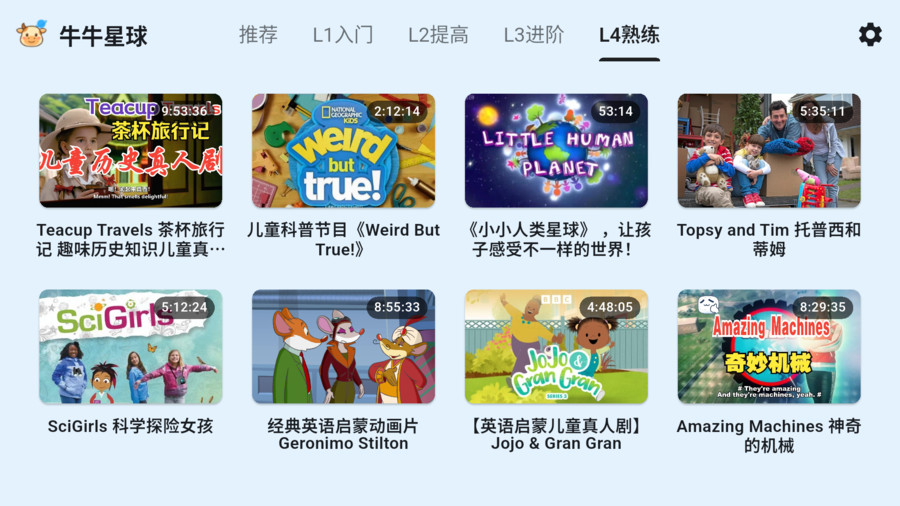The image size is (900, 506).
Task: Tap the L4熟练 tab
Action: pyautogui.click(x=629, y=35)
